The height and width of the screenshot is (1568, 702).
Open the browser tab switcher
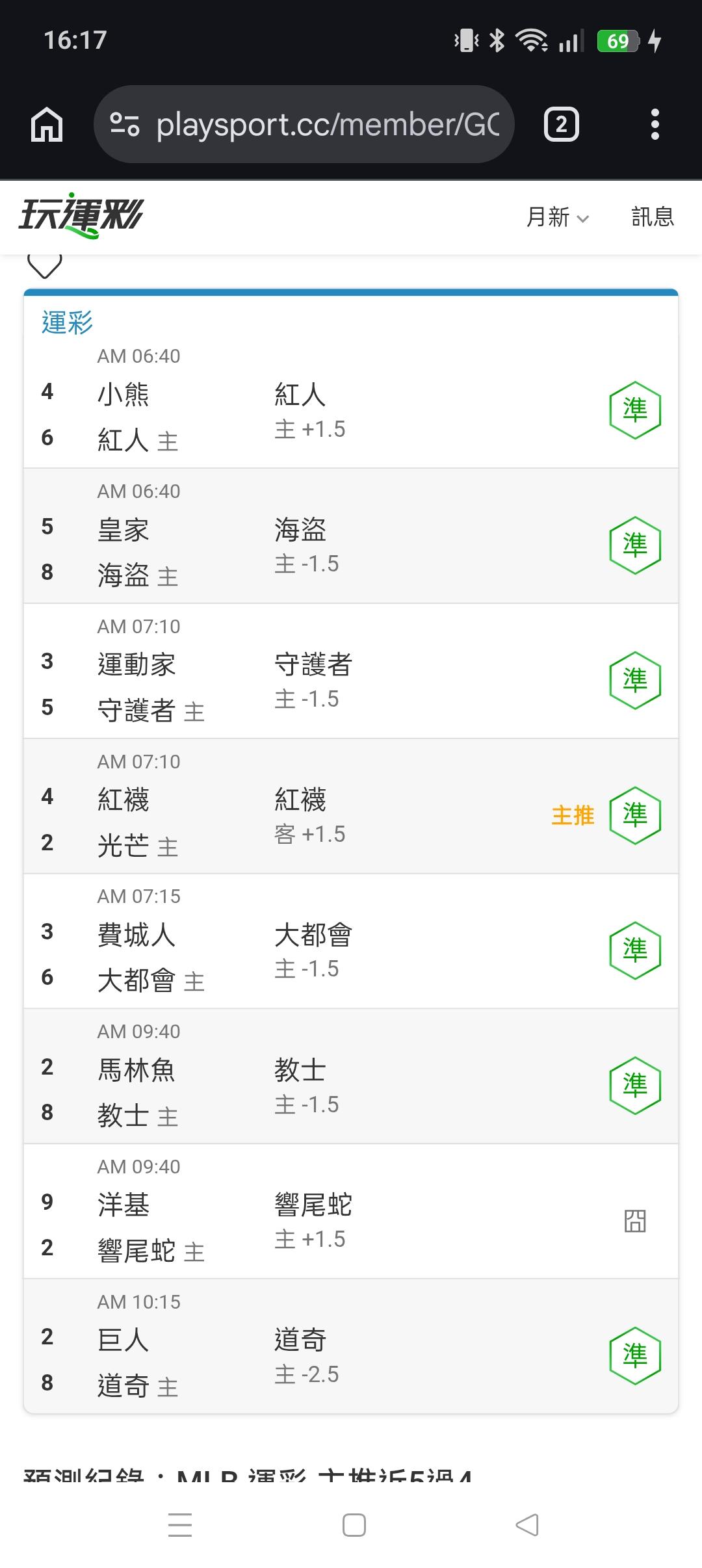point(561,124)
